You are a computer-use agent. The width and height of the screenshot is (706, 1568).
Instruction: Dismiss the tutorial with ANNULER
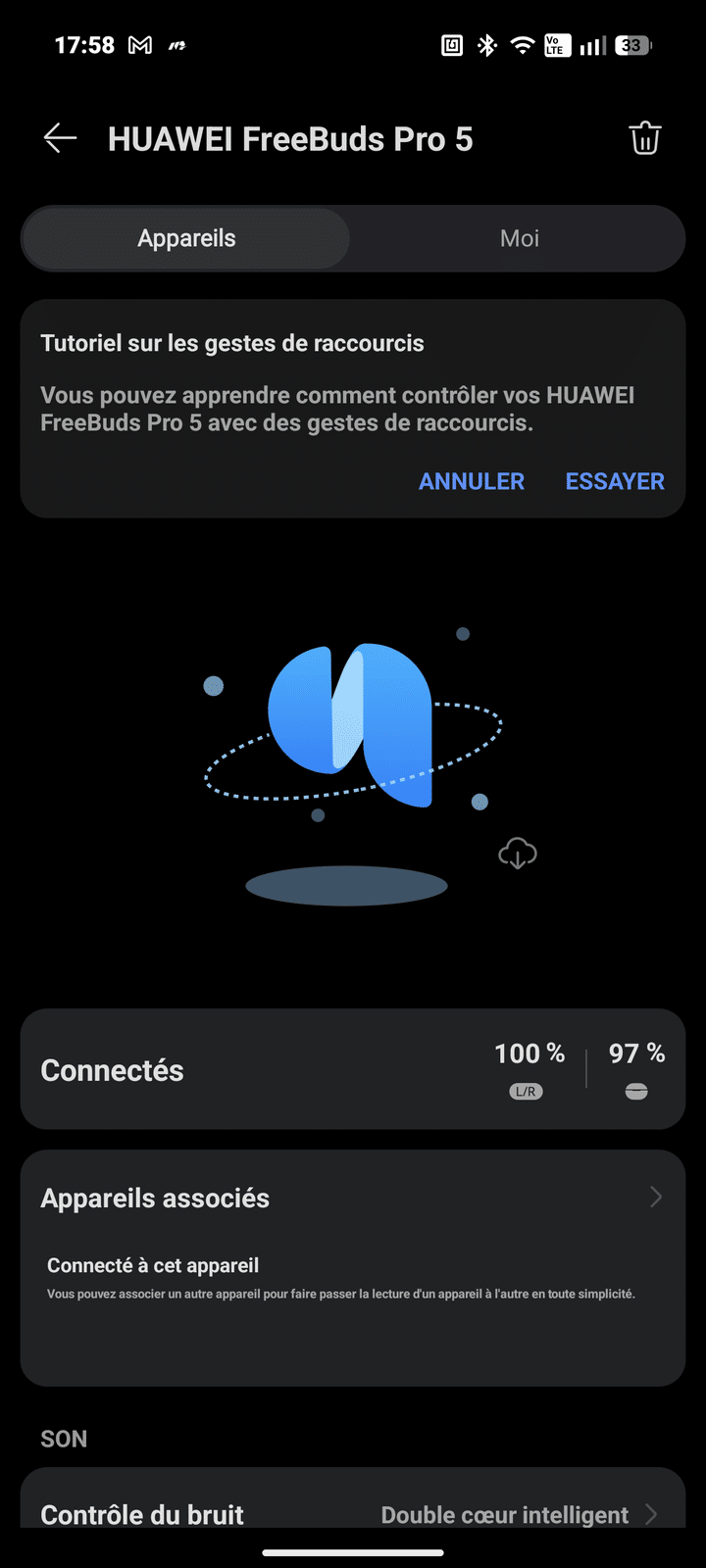pos(472,481)
